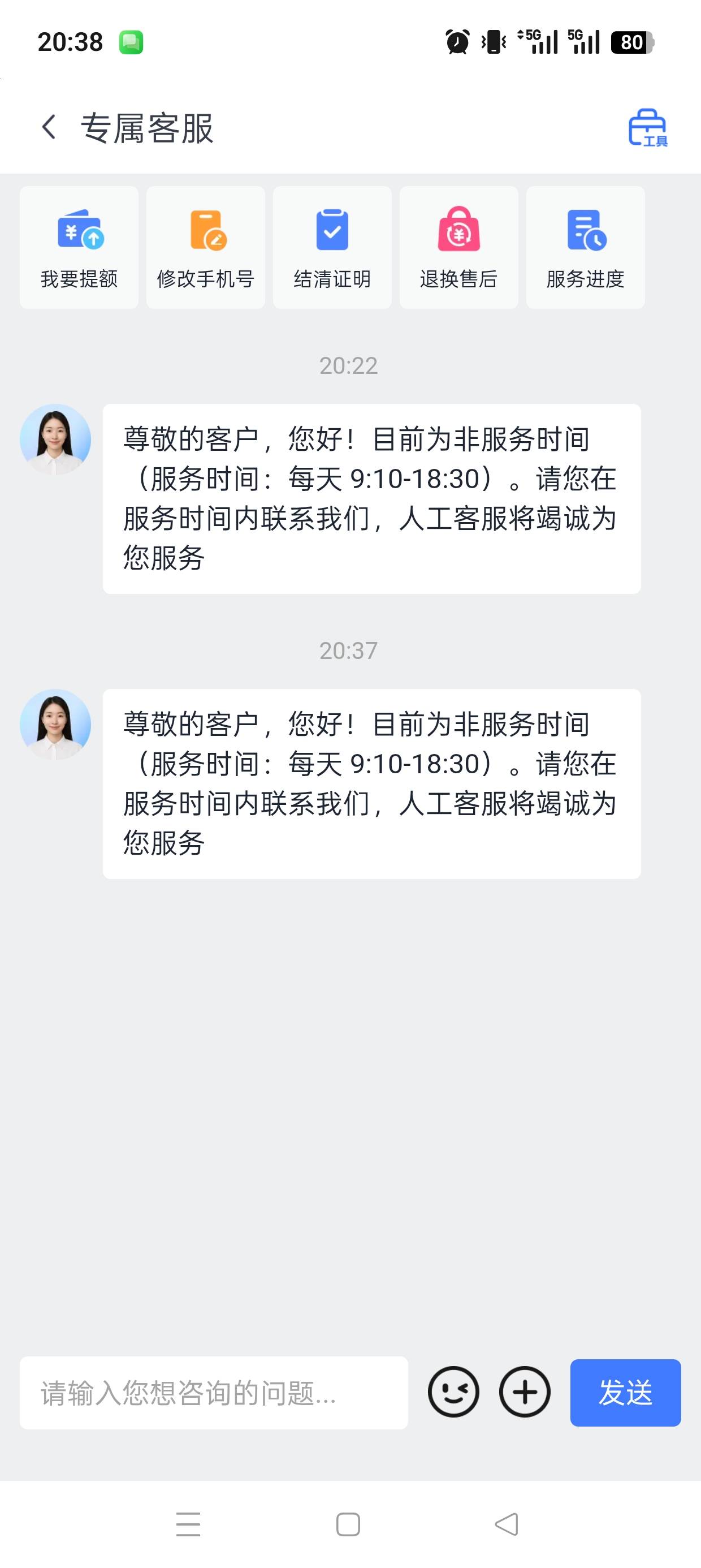This screenshot has width=701, height=1568.
Task: Check 服务进度 shortcut
Action: pyautogui.click(x=585, y=247)
